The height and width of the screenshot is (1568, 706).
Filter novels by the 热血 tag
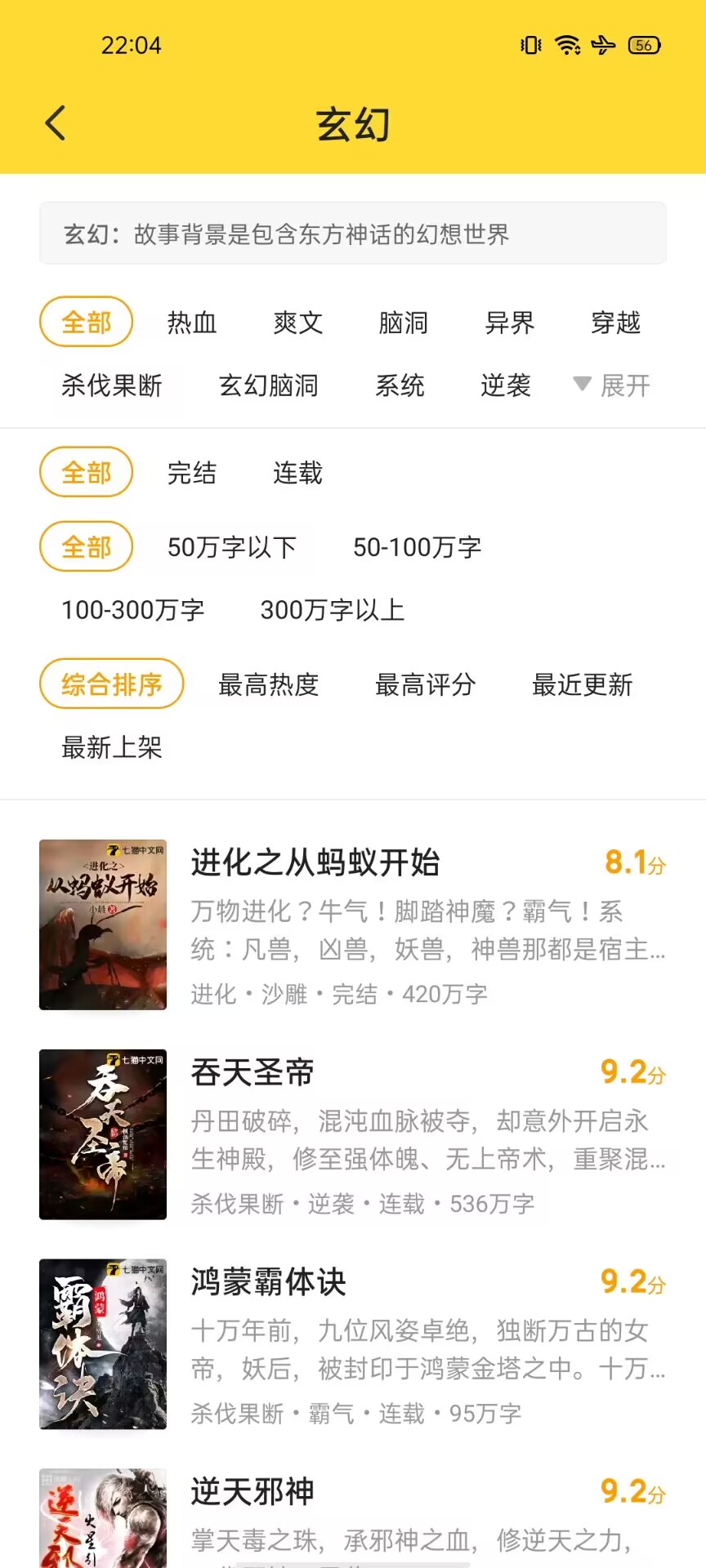192,323
